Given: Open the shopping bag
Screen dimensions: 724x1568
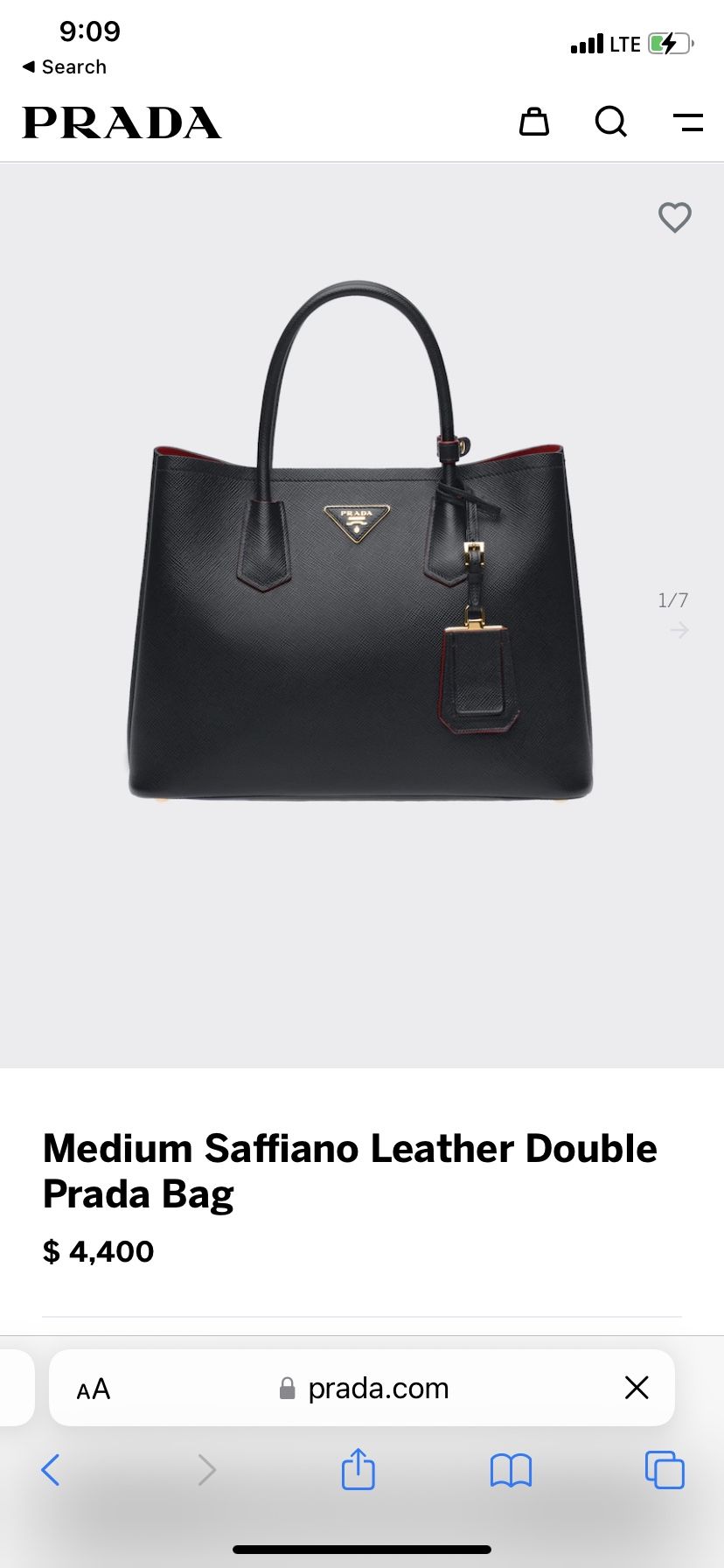Looking at the screenshot, I should point(533,122).
